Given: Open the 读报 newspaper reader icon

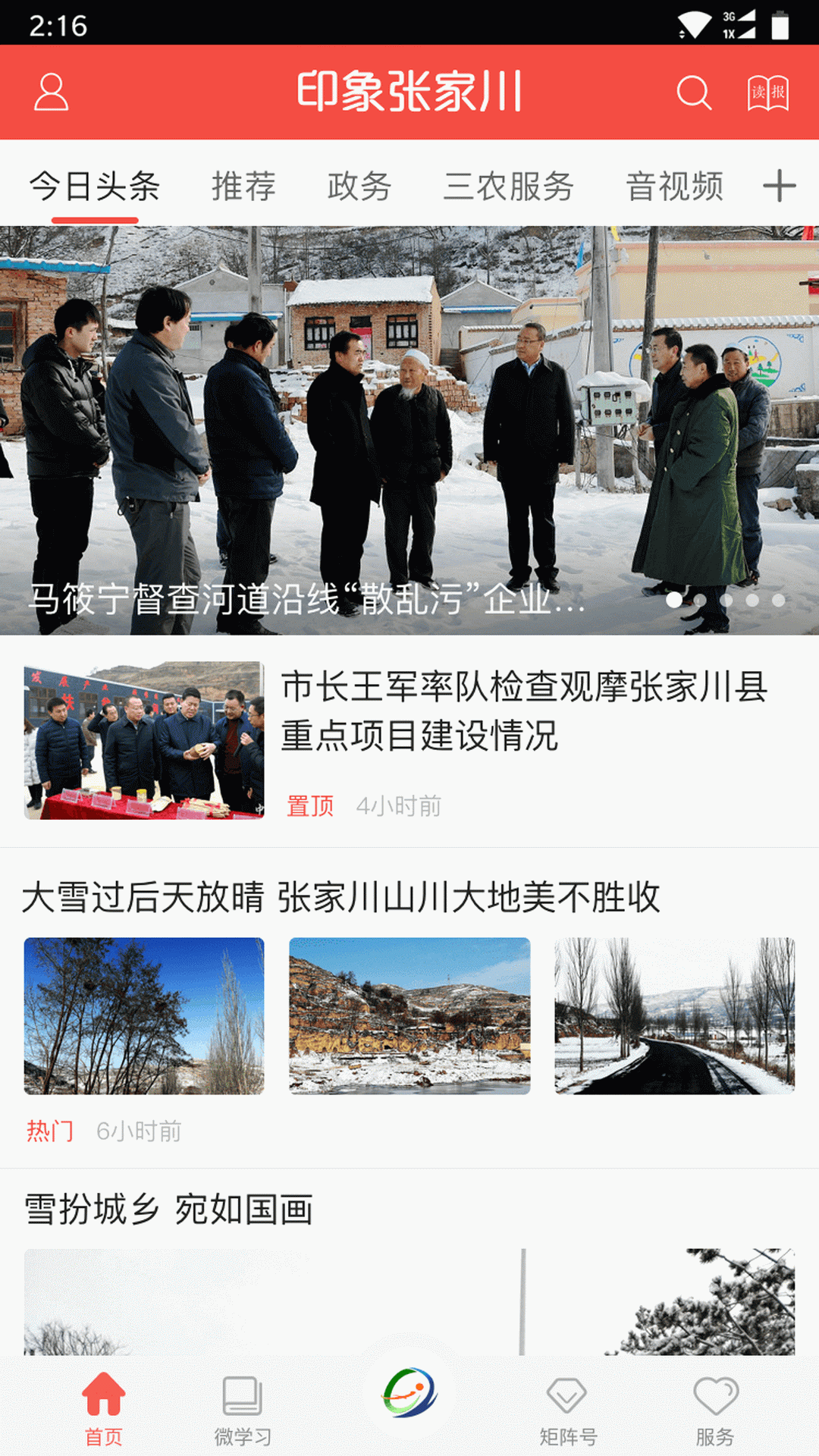Looking at the screenshot, I should pyautogui.click(x=768, y=93).
